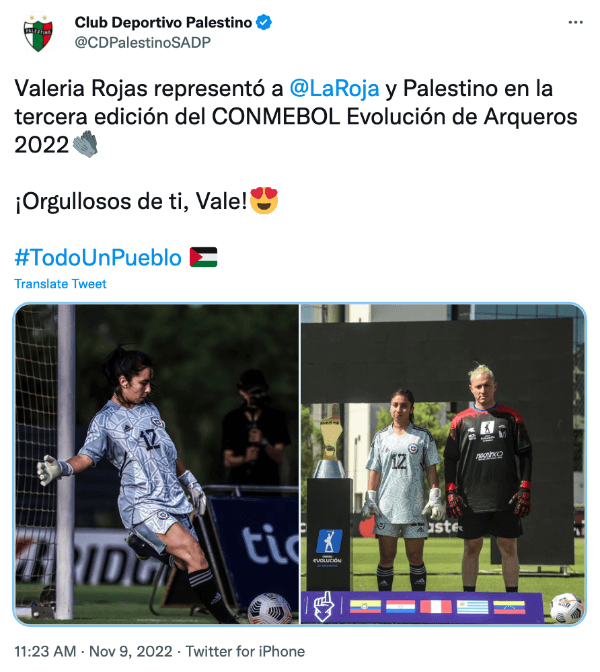The width and height of the screenshot is (600, 672).
Task: View the photo of the goalkeeper kicking the ball
Action: (157, 464)
